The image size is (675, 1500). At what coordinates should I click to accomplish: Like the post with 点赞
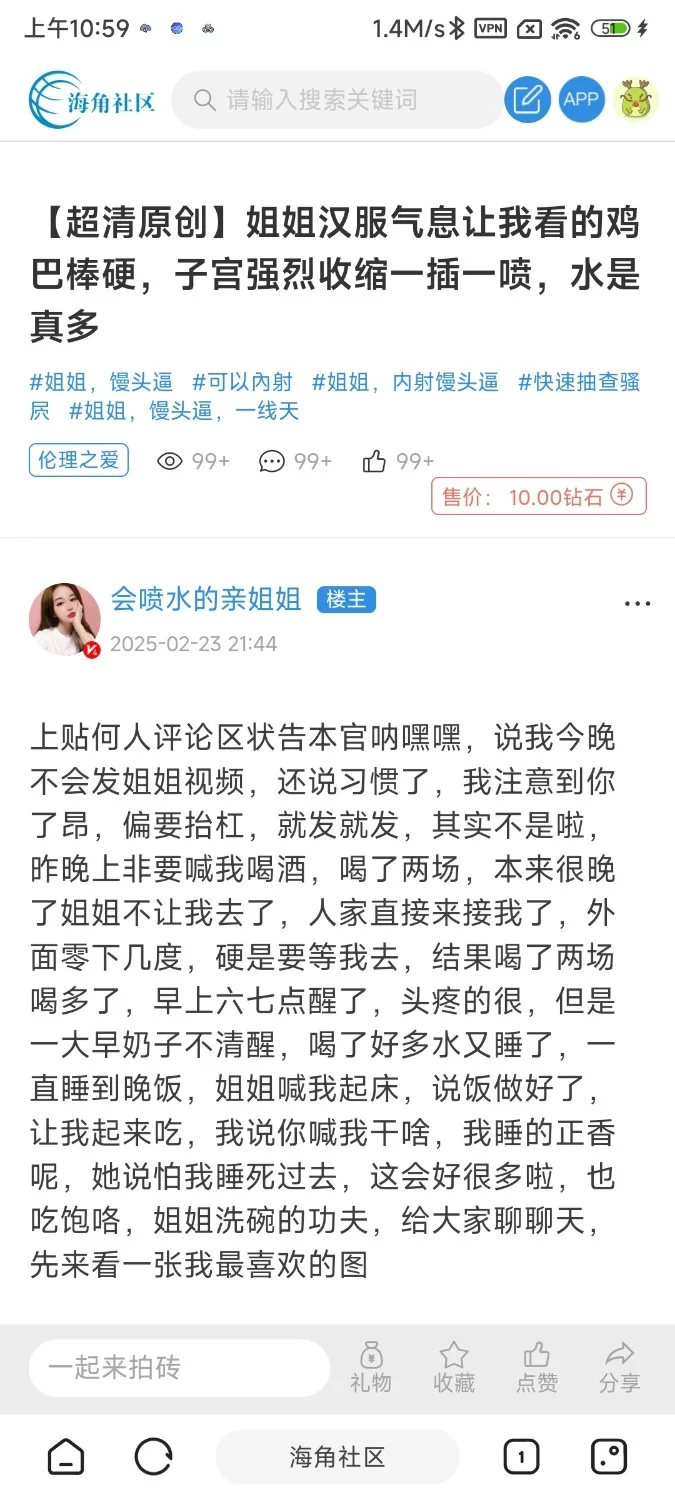point(537,1368)
